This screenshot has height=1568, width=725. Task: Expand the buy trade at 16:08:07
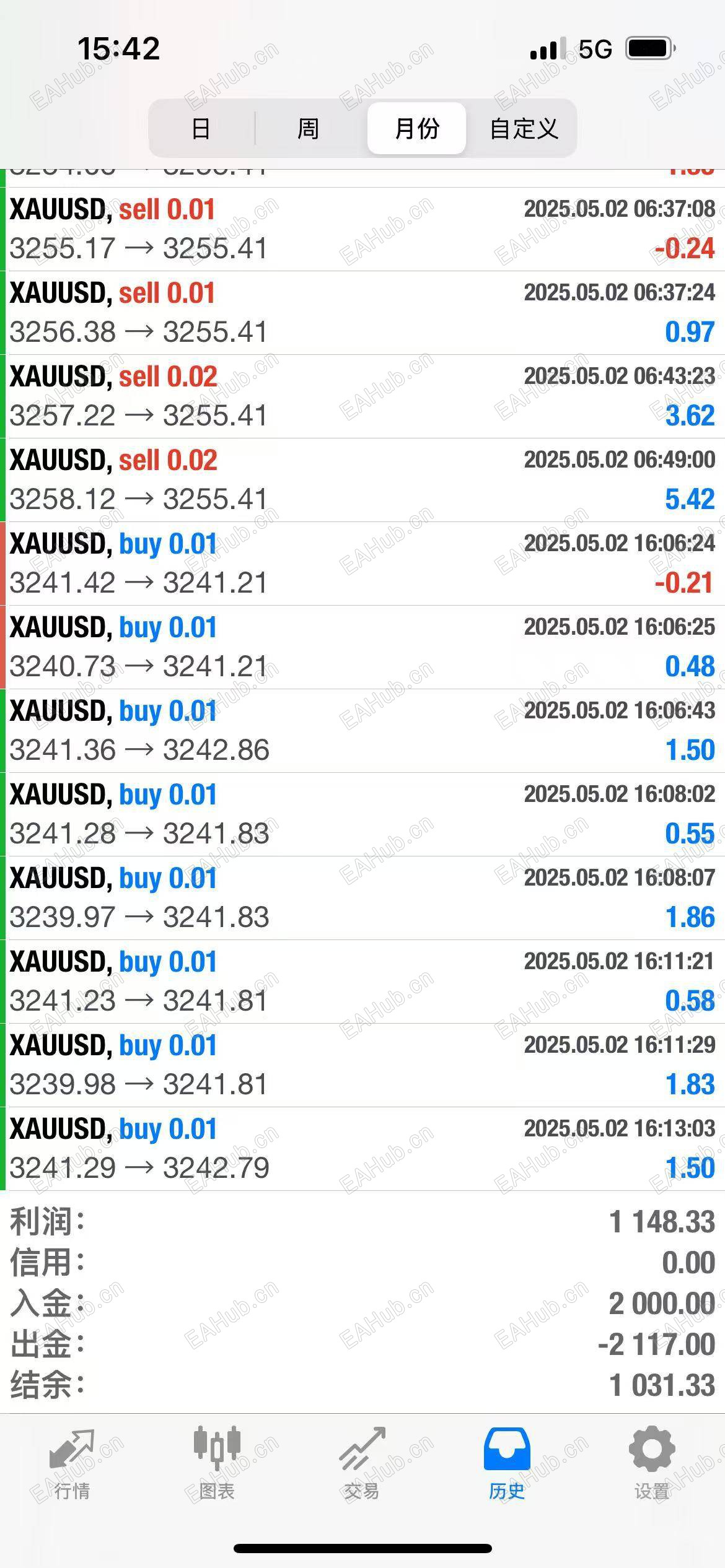point(362,898)
